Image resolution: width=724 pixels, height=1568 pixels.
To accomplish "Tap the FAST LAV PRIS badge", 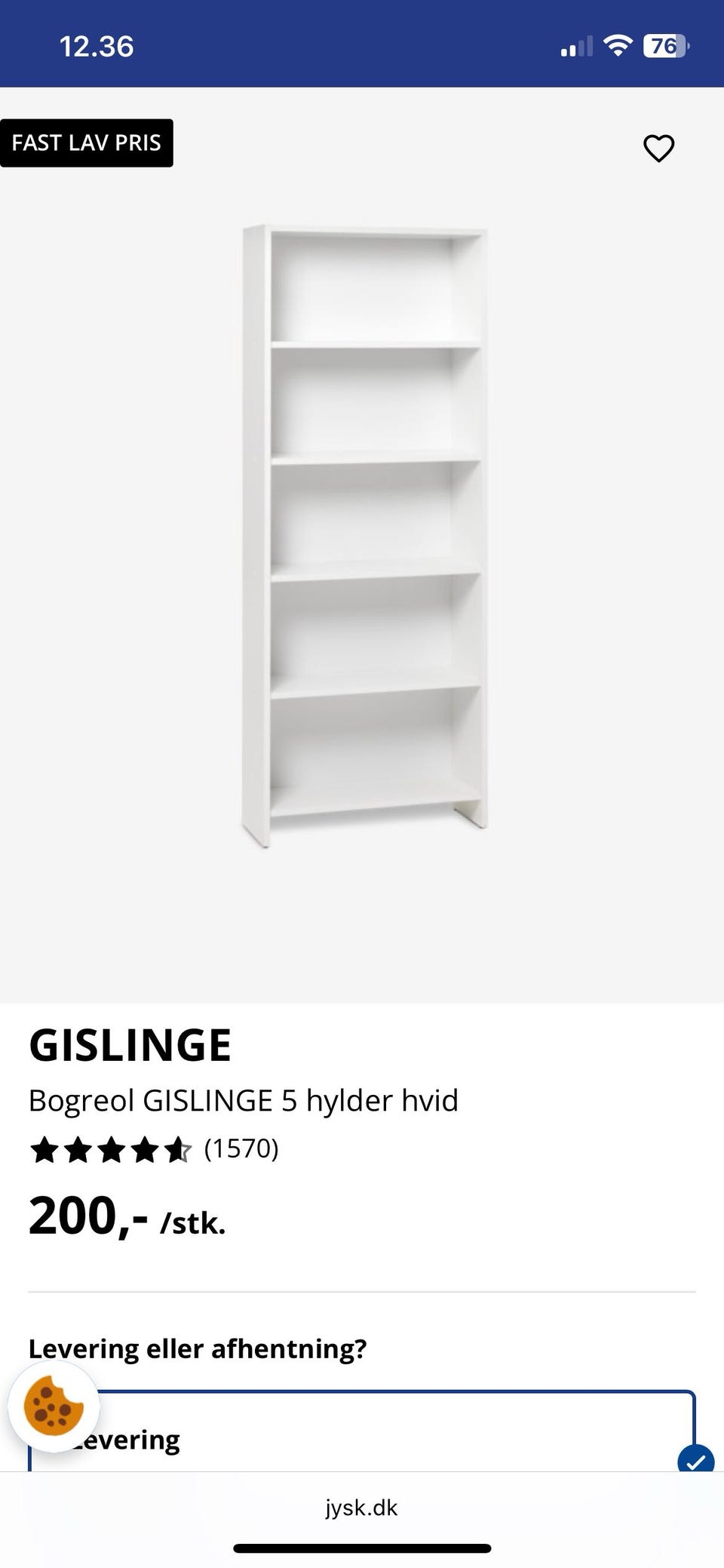I will [87, 143].
